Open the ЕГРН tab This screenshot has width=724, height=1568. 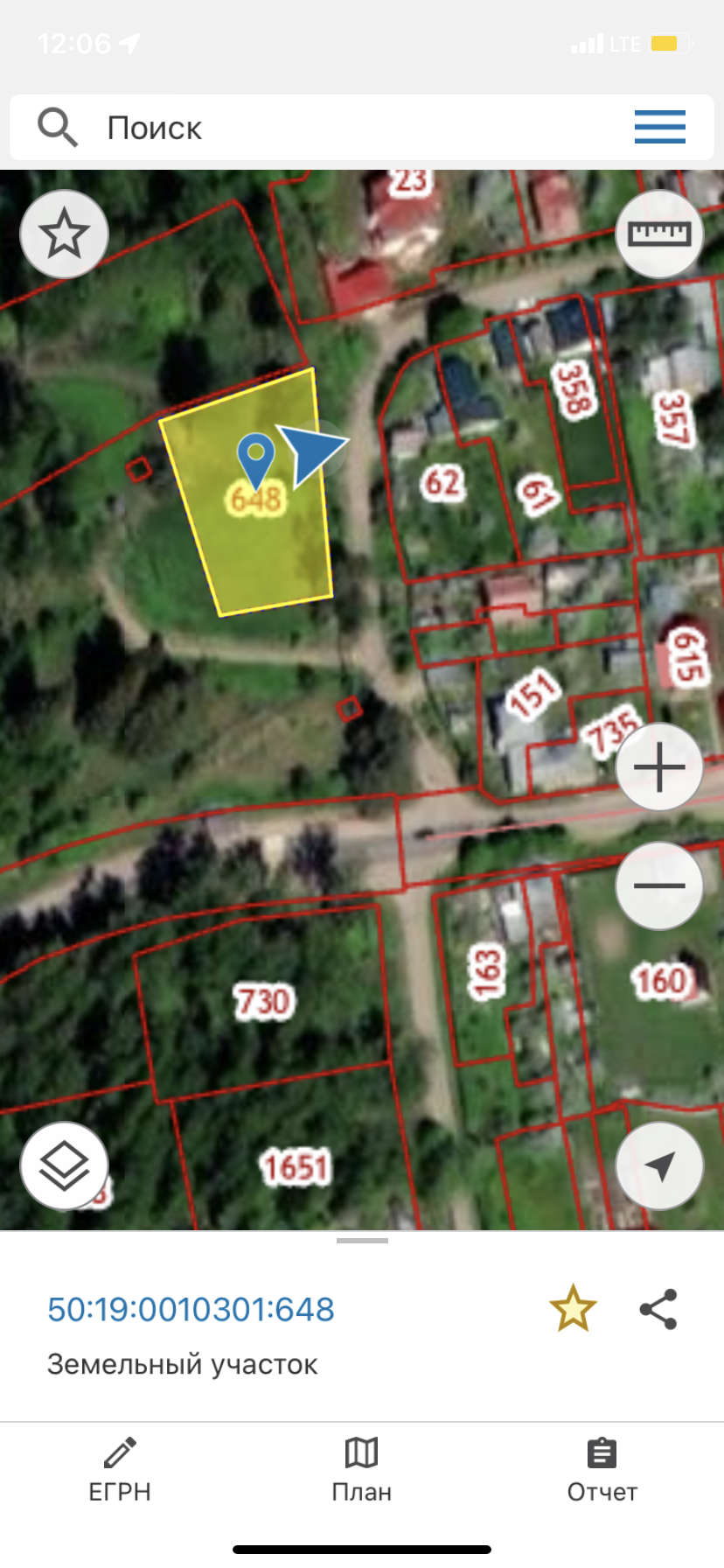120,1472
